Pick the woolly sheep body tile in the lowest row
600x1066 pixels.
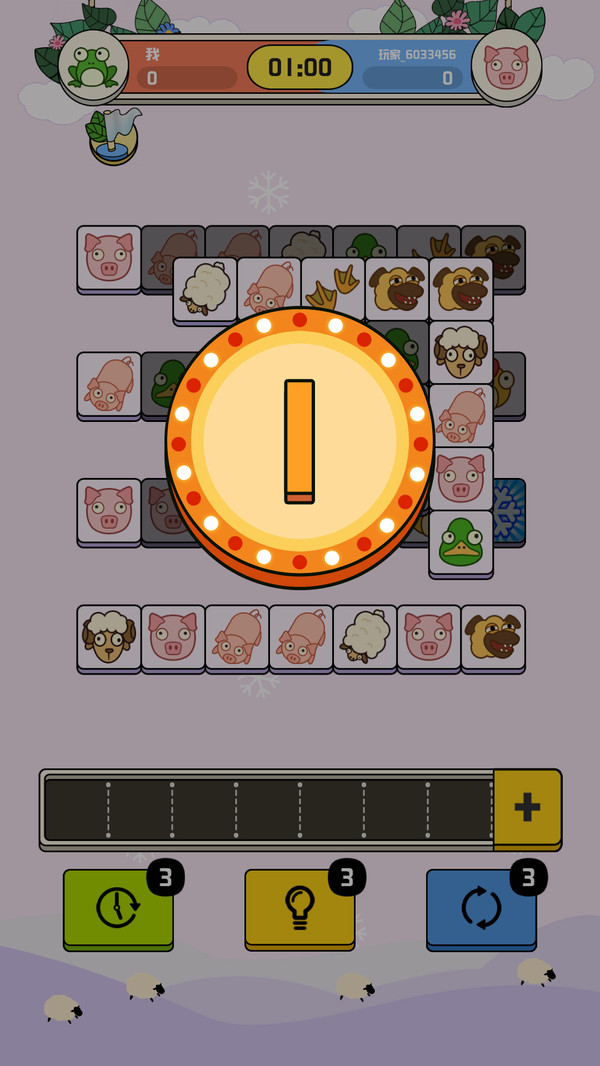[x=365, y=637]
